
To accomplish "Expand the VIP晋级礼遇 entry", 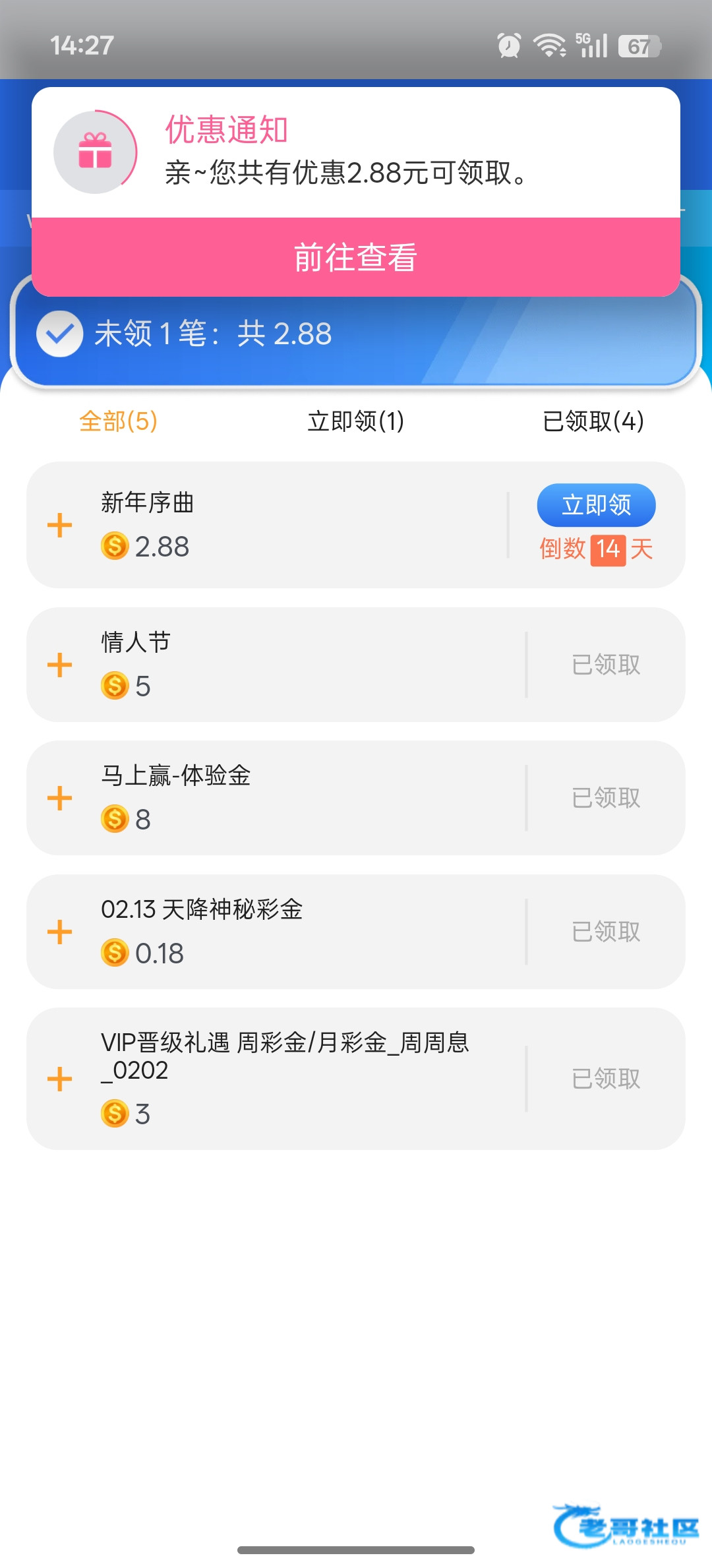I will 60,1079.
